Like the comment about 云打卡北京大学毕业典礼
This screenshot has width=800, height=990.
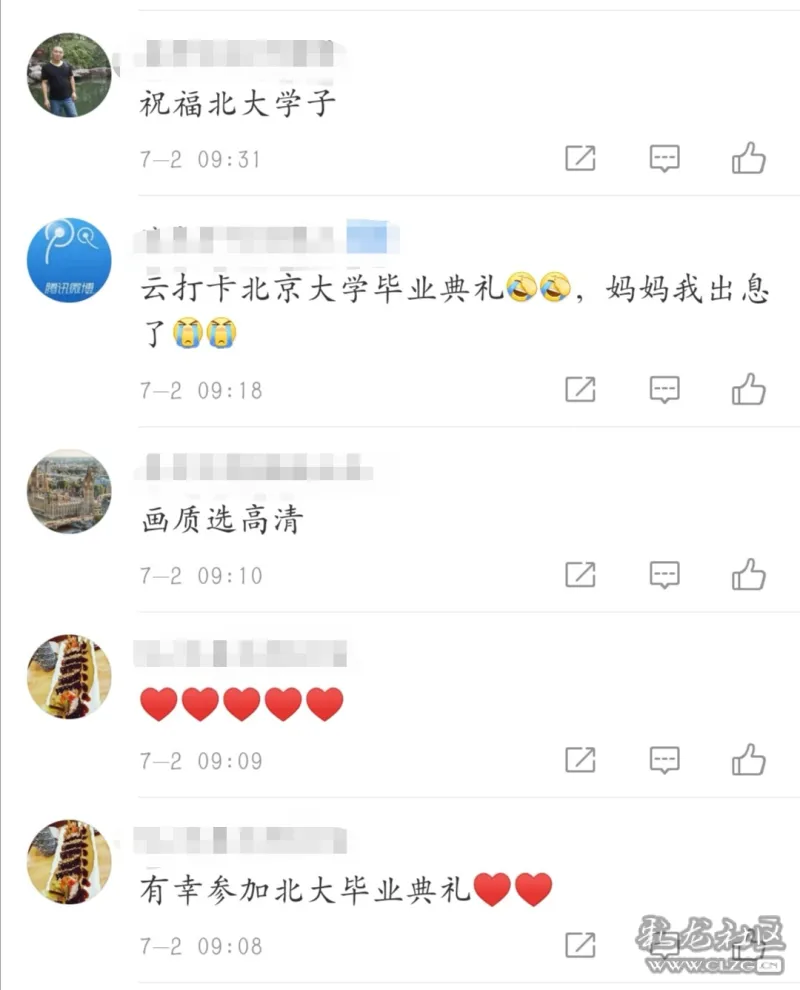click(x=748, y=389)
